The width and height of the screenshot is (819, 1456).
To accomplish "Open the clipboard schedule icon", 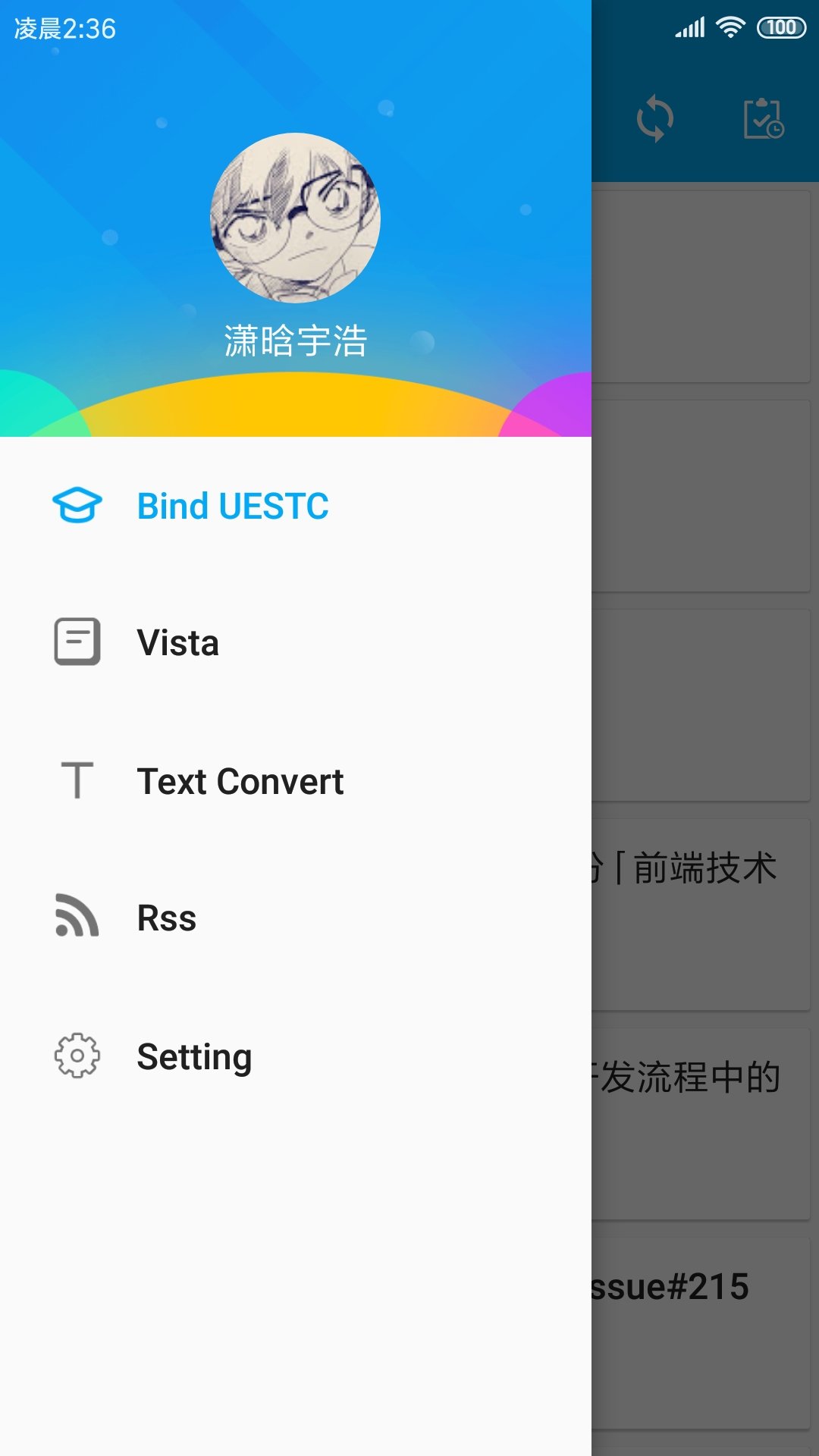I will click(764, 119).
